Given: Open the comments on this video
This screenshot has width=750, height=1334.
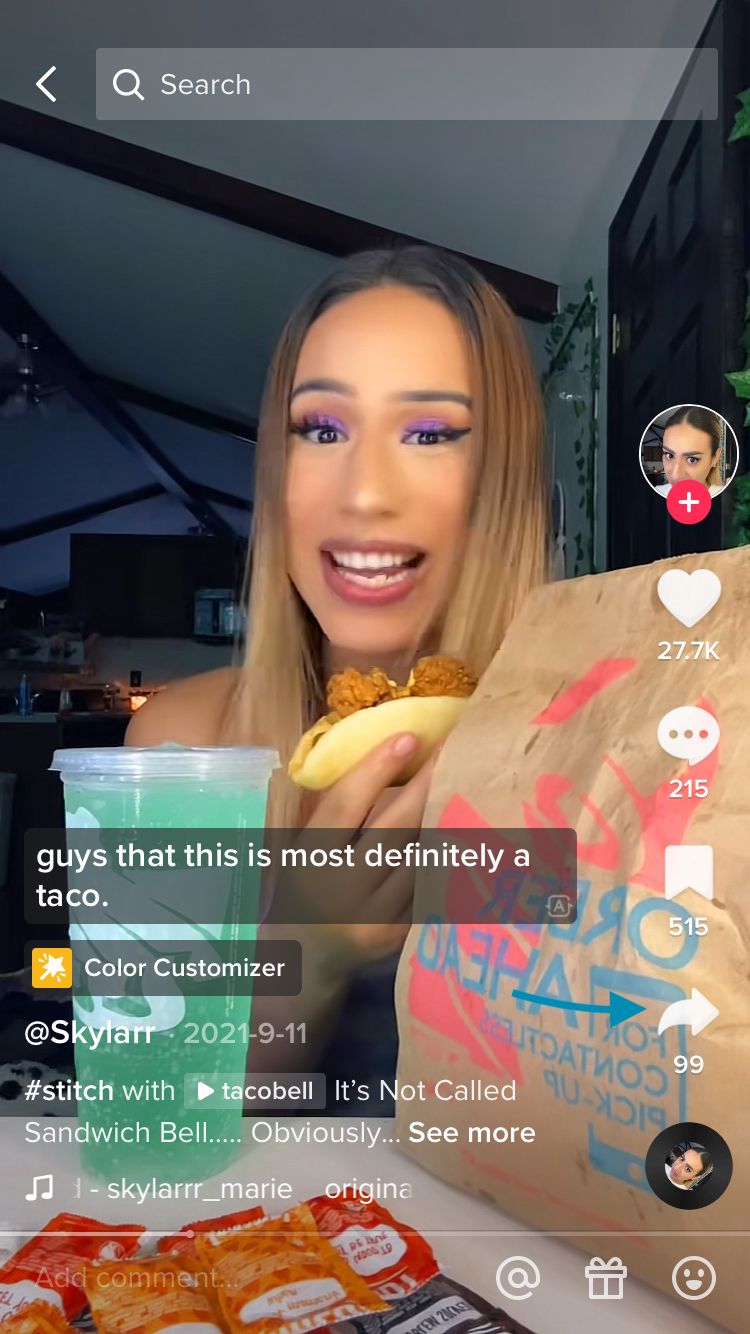Looking at the screenshot, I should point(688,738).
